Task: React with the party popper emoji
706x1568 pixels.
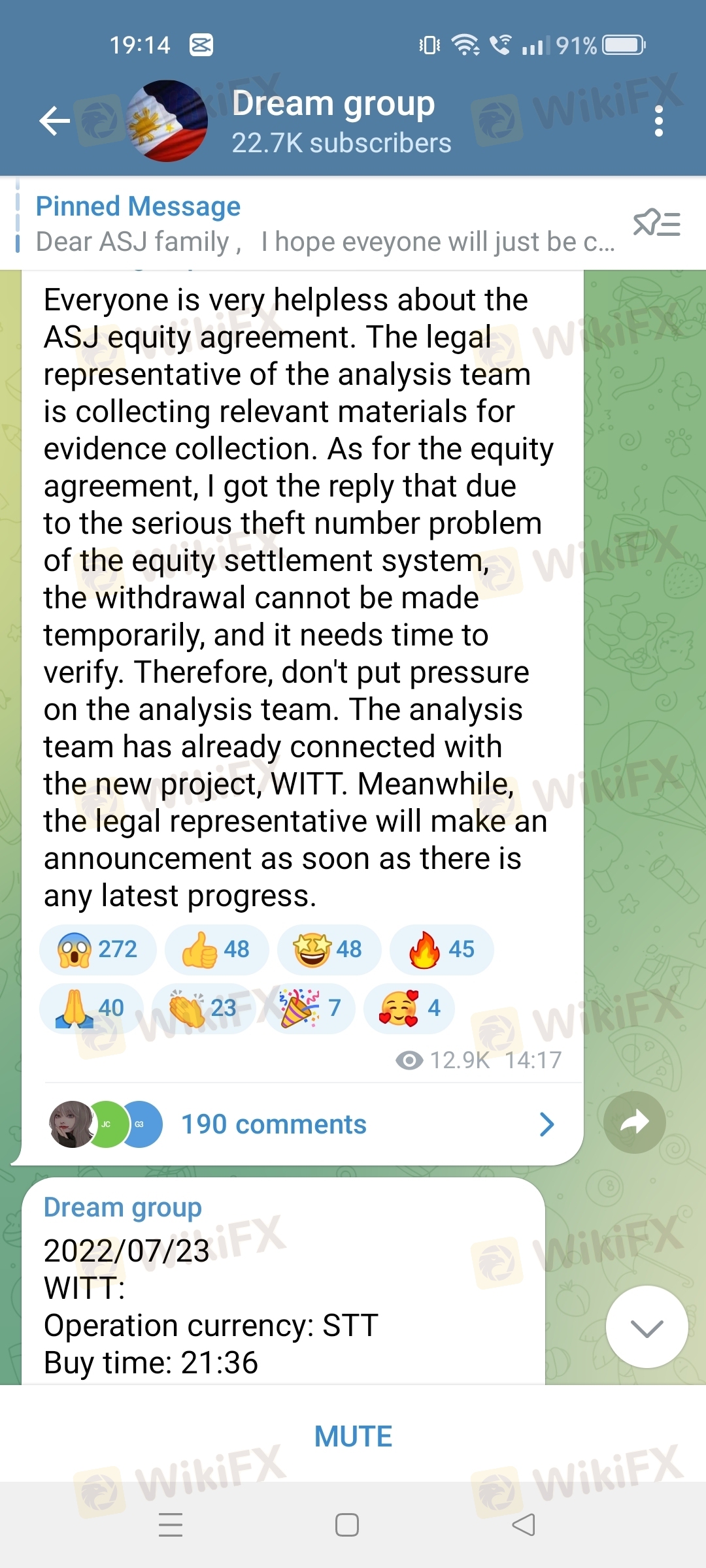Action: 311,1009
